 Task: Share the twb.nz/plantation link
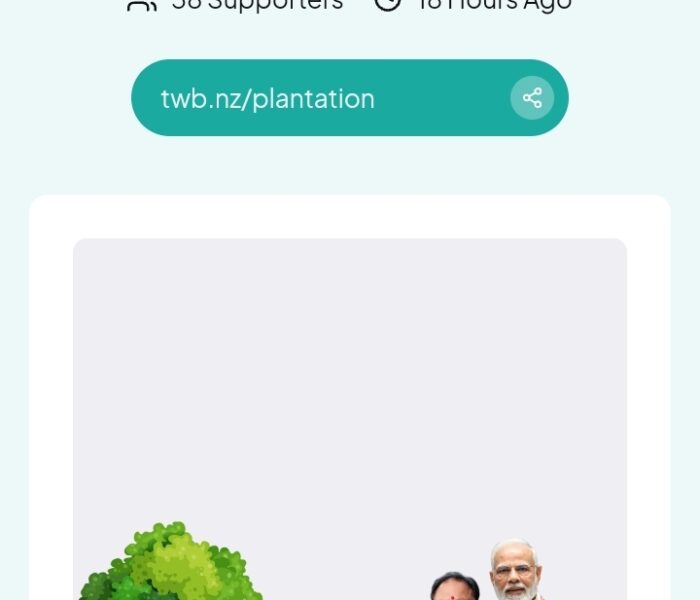[x=532, y=98]
